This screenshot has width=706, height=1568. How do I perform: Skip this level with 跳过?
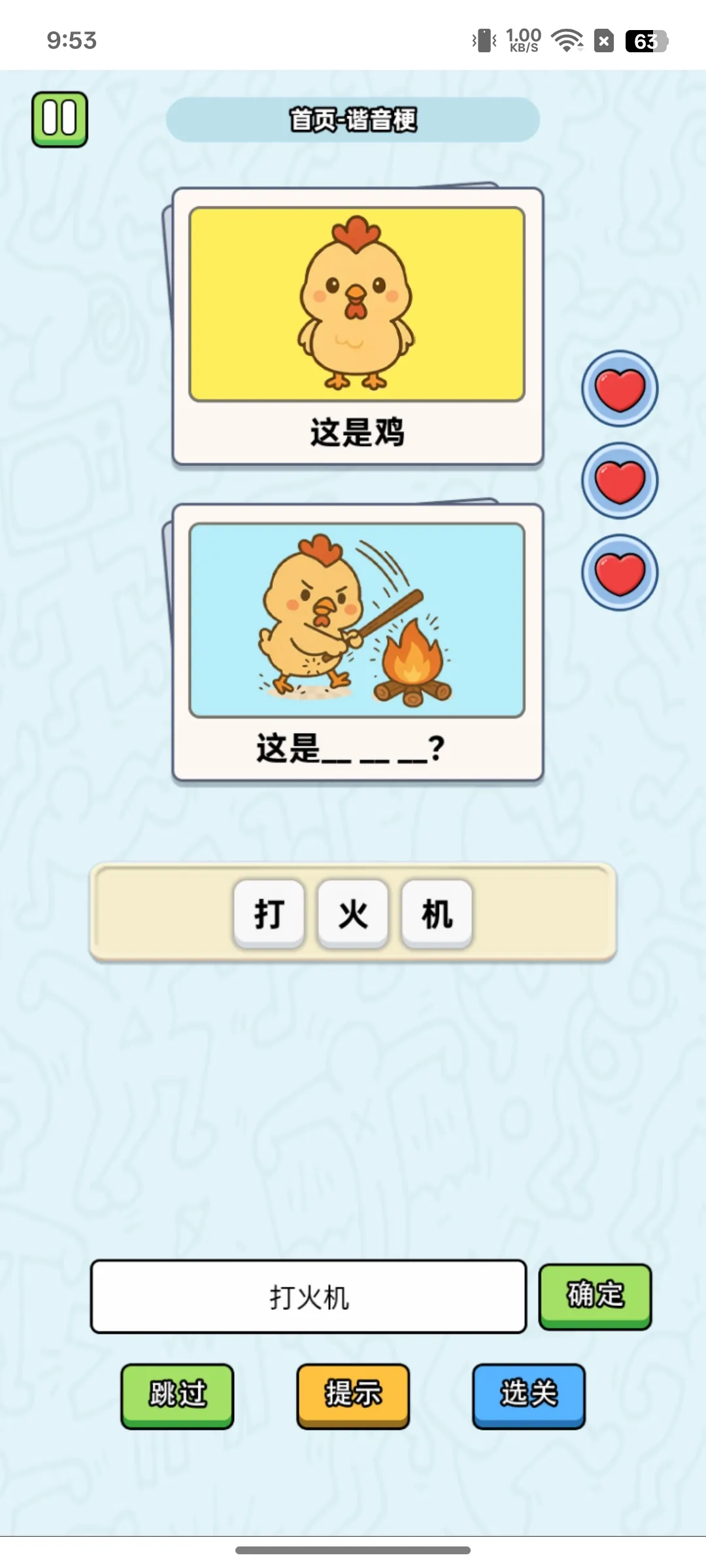pos(177,1395)
